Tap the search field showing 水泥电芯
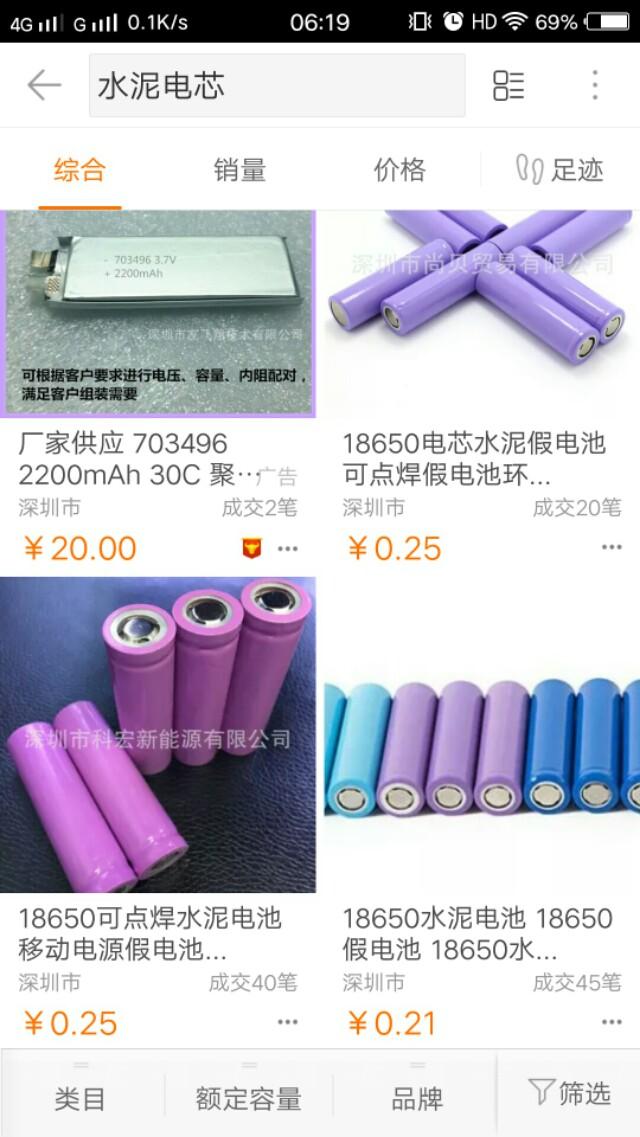640x1137 pixels. coord(277,86)
